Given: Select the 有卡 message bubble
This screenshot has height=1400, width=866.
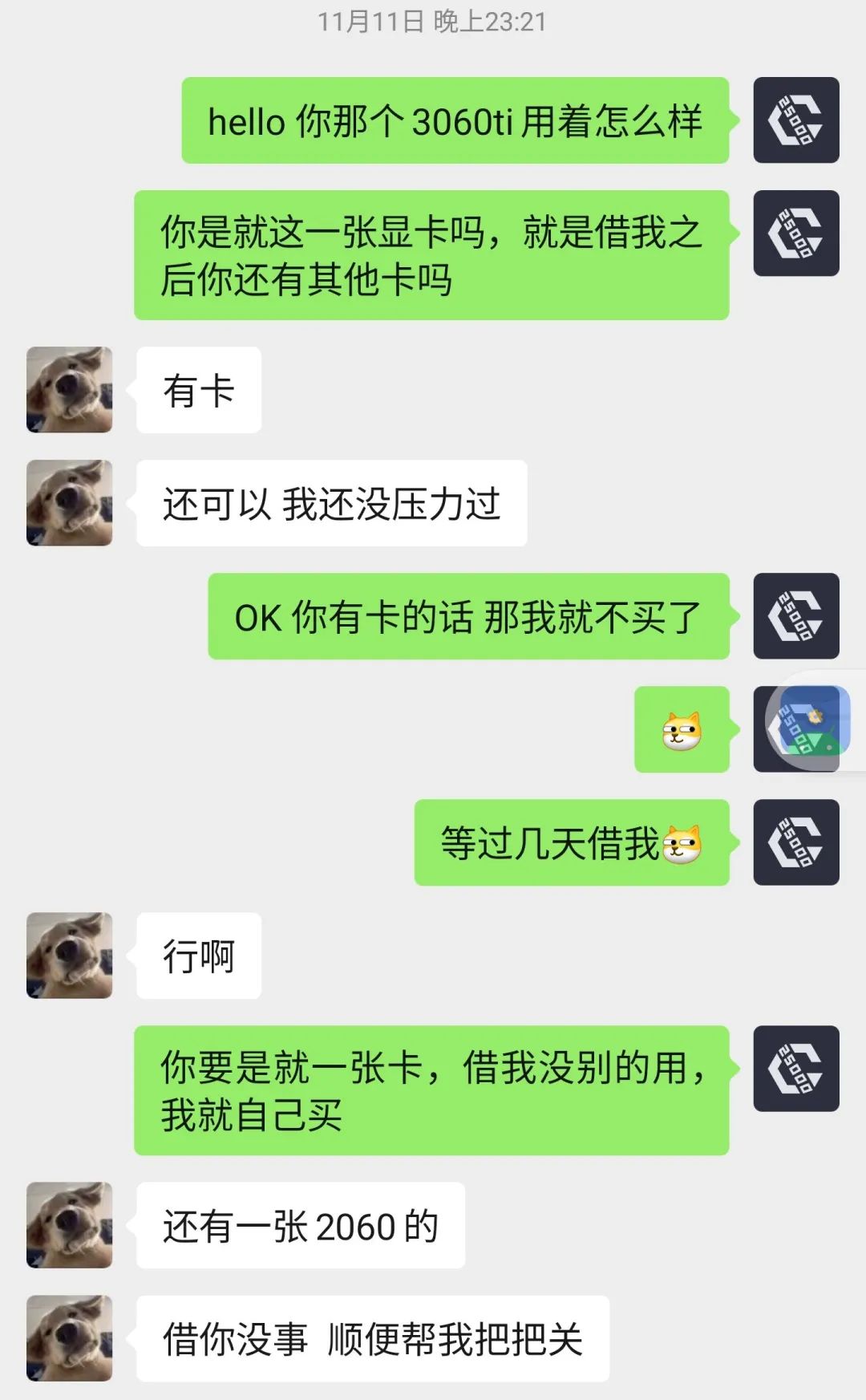Looking at the screenshot, I should [197, 391].
